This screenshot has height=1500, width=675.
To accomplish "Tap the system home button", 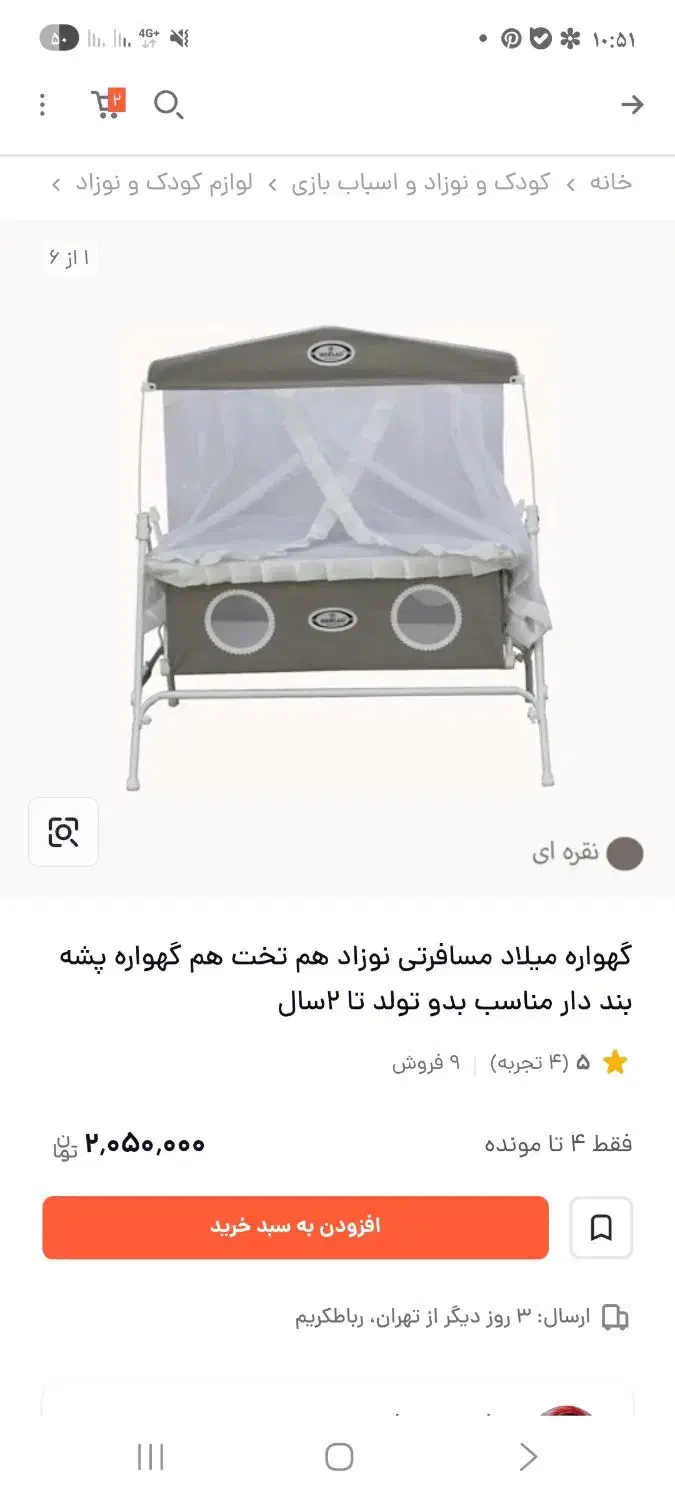I will [339, 1457].
